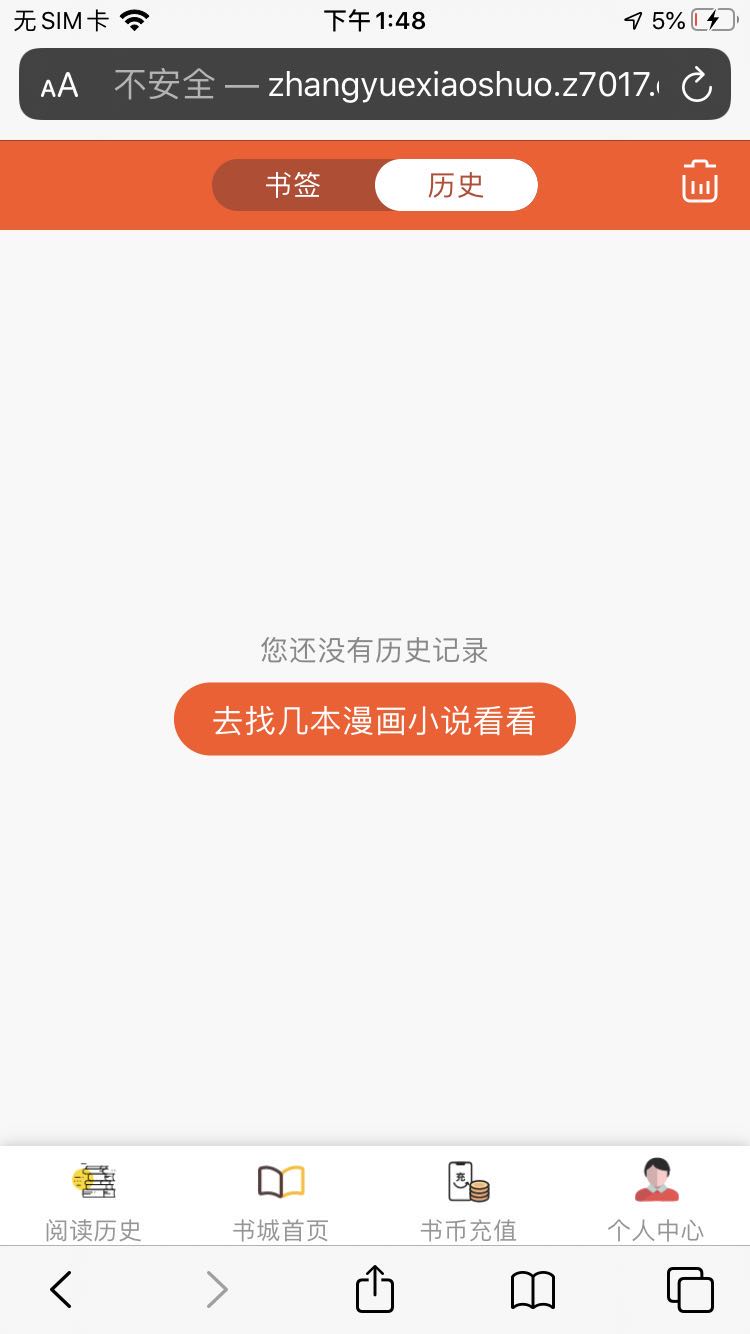Open 书币充值 in bottom navigation
Screen dimensions: 750x1334
point(469,1200)
